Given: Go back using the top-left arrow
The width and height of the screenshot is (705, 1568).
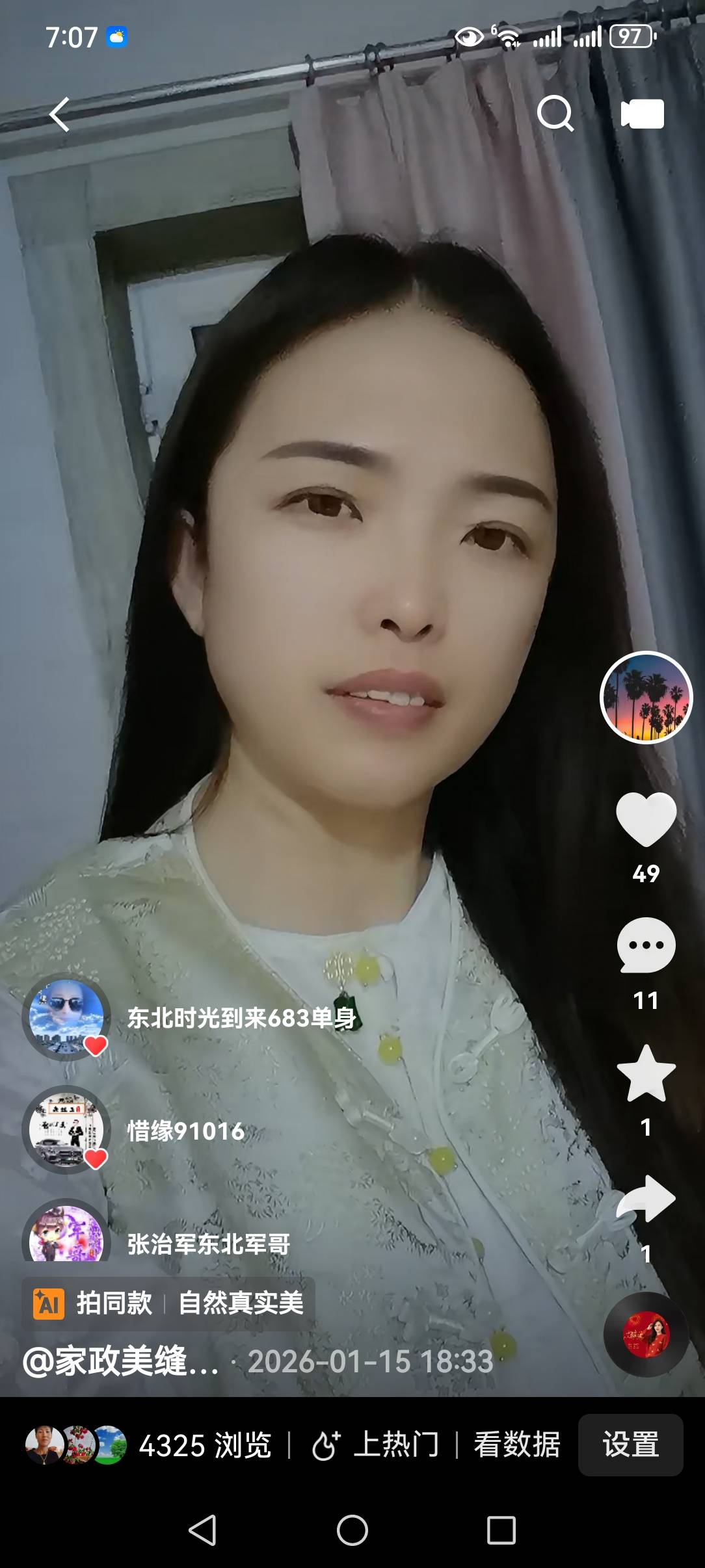Looking at the screenshot, I should point(60,114).
